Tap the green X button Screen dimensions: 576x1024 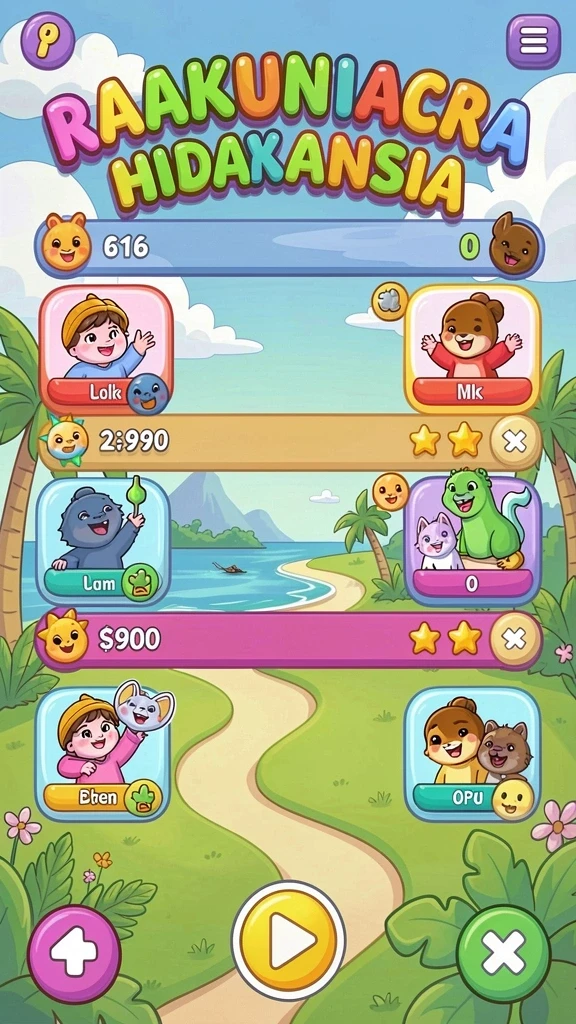pyautogui.click(x=503, y=953)
